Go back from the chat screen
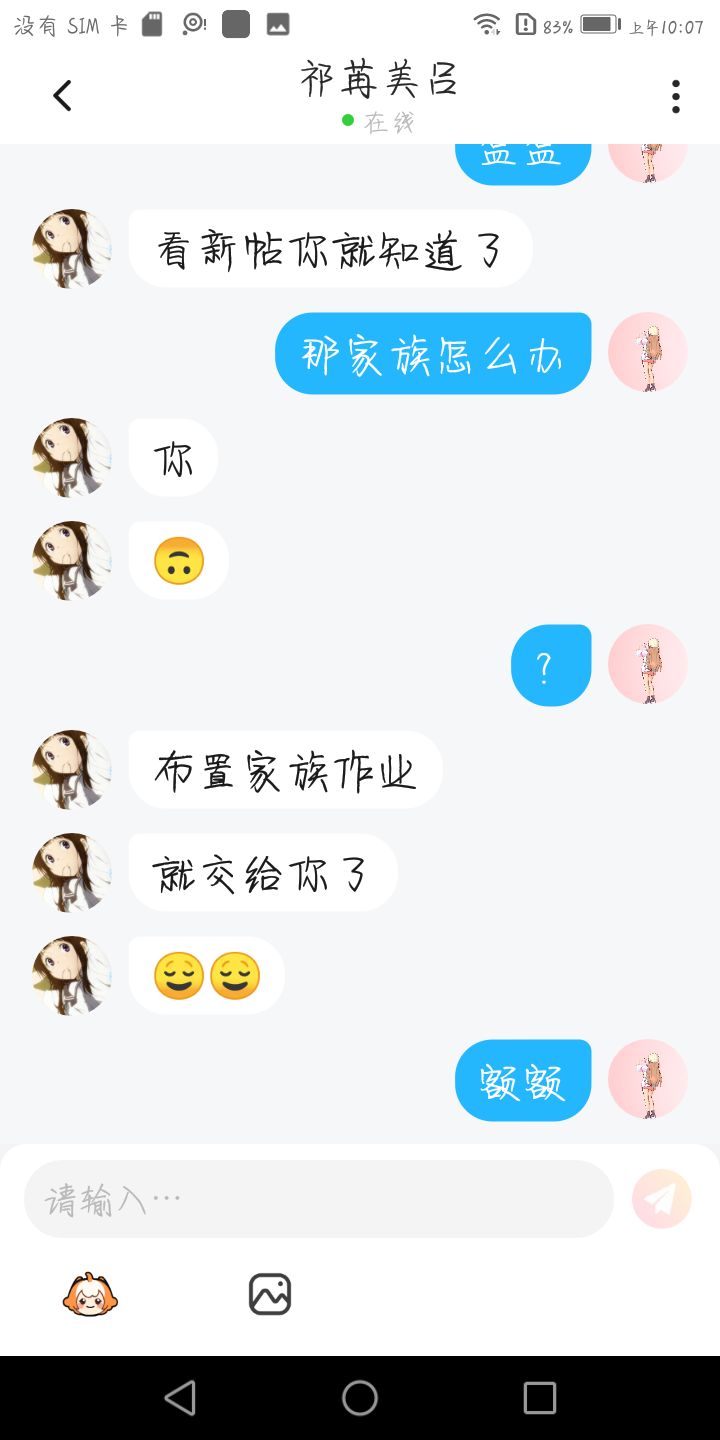720x1440 pixels. [x=62, y=96]
